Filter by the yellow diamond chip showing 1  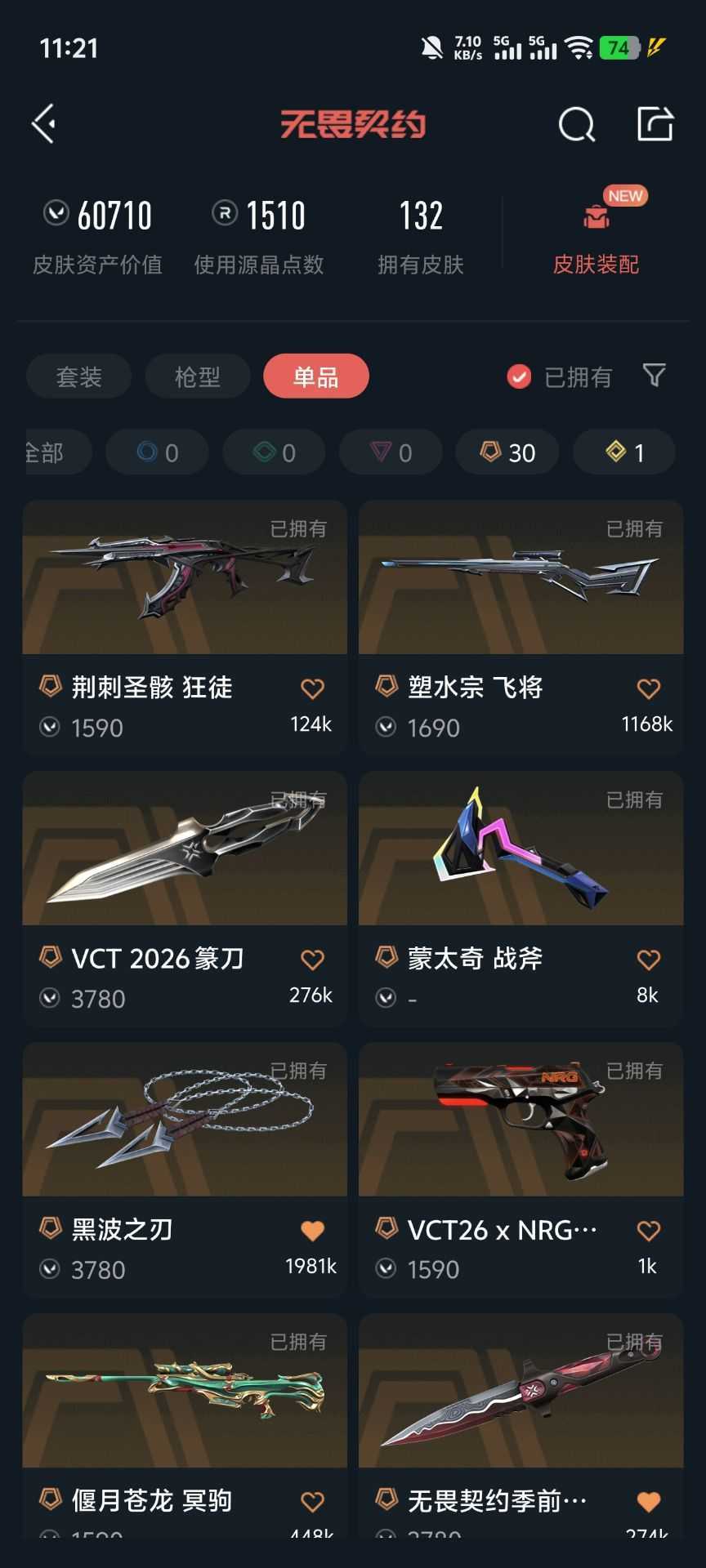624,452
